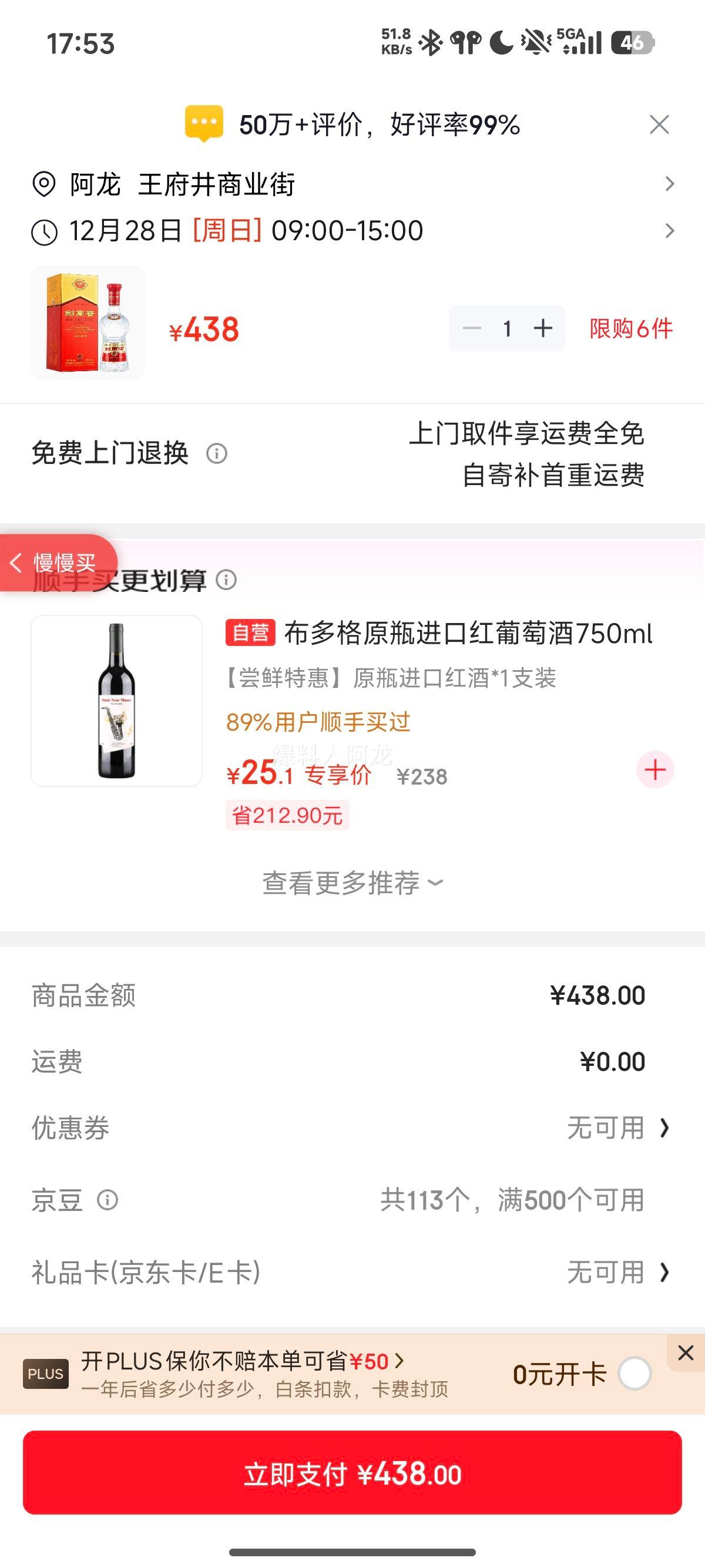Tap the location pin icon
705x1568 pixels.
41,183
